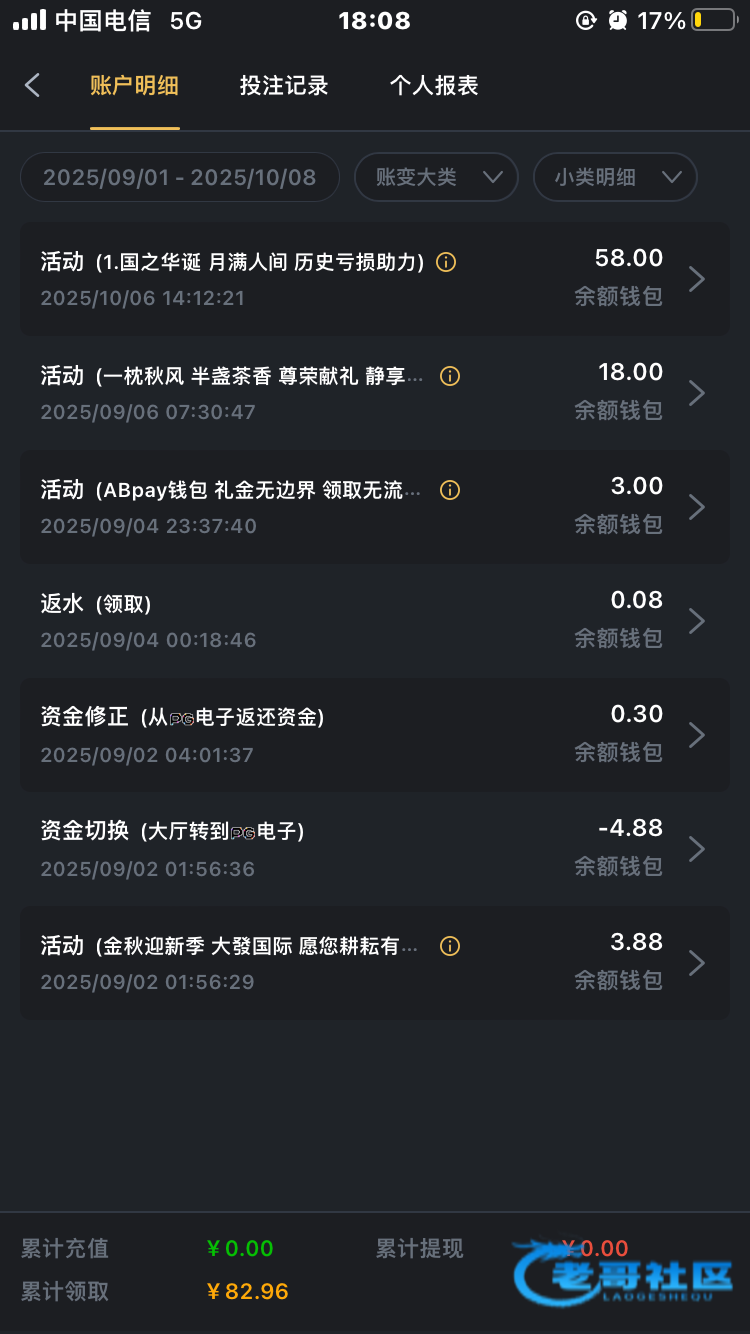Screen dimensions: 750x1334
Task: Switch to the 个人报表 tab
Action: pyautogui.click(x=434, y=86)
